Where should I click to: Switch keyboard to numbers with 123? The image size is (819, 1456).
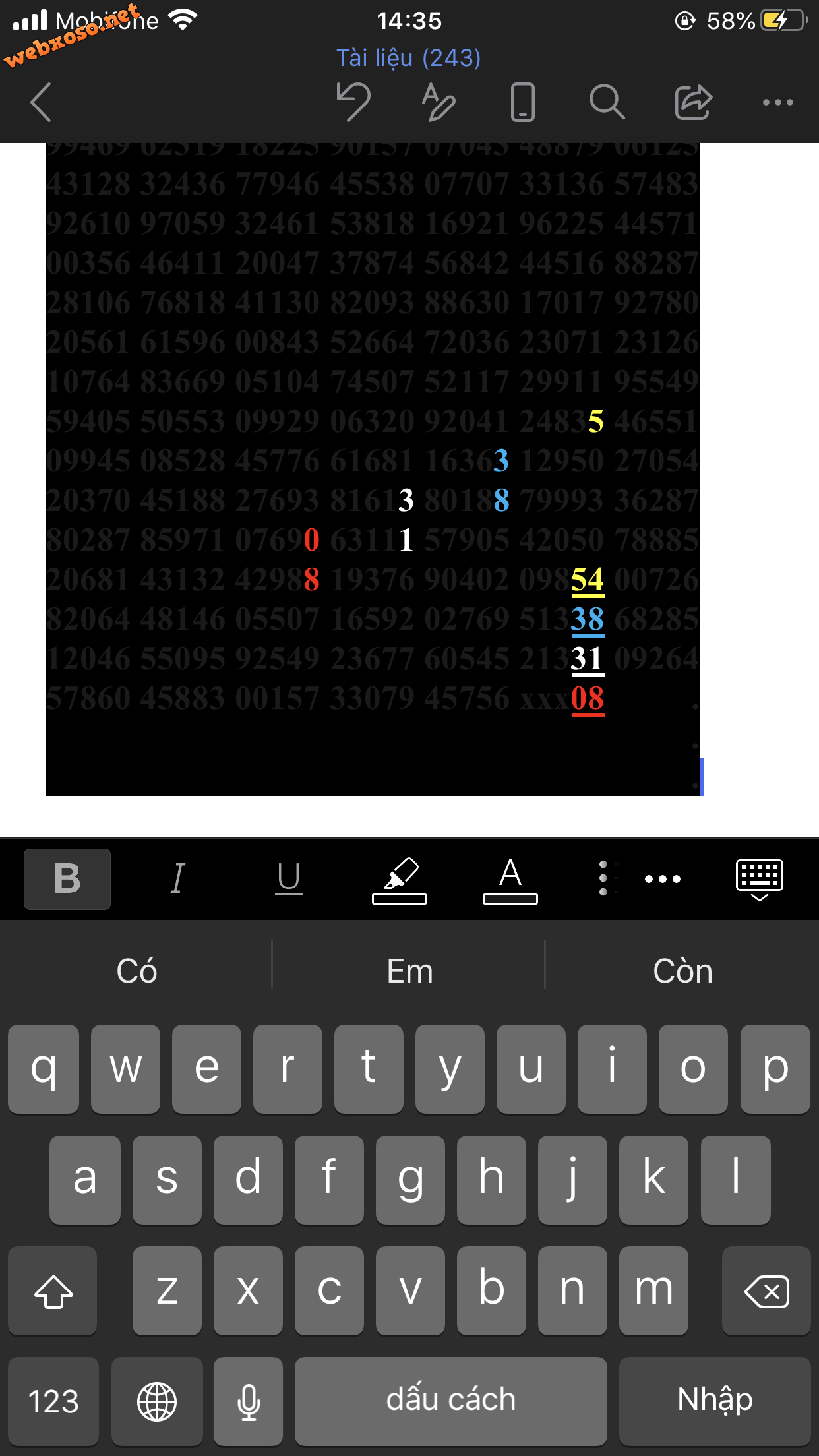[53, 1401]
